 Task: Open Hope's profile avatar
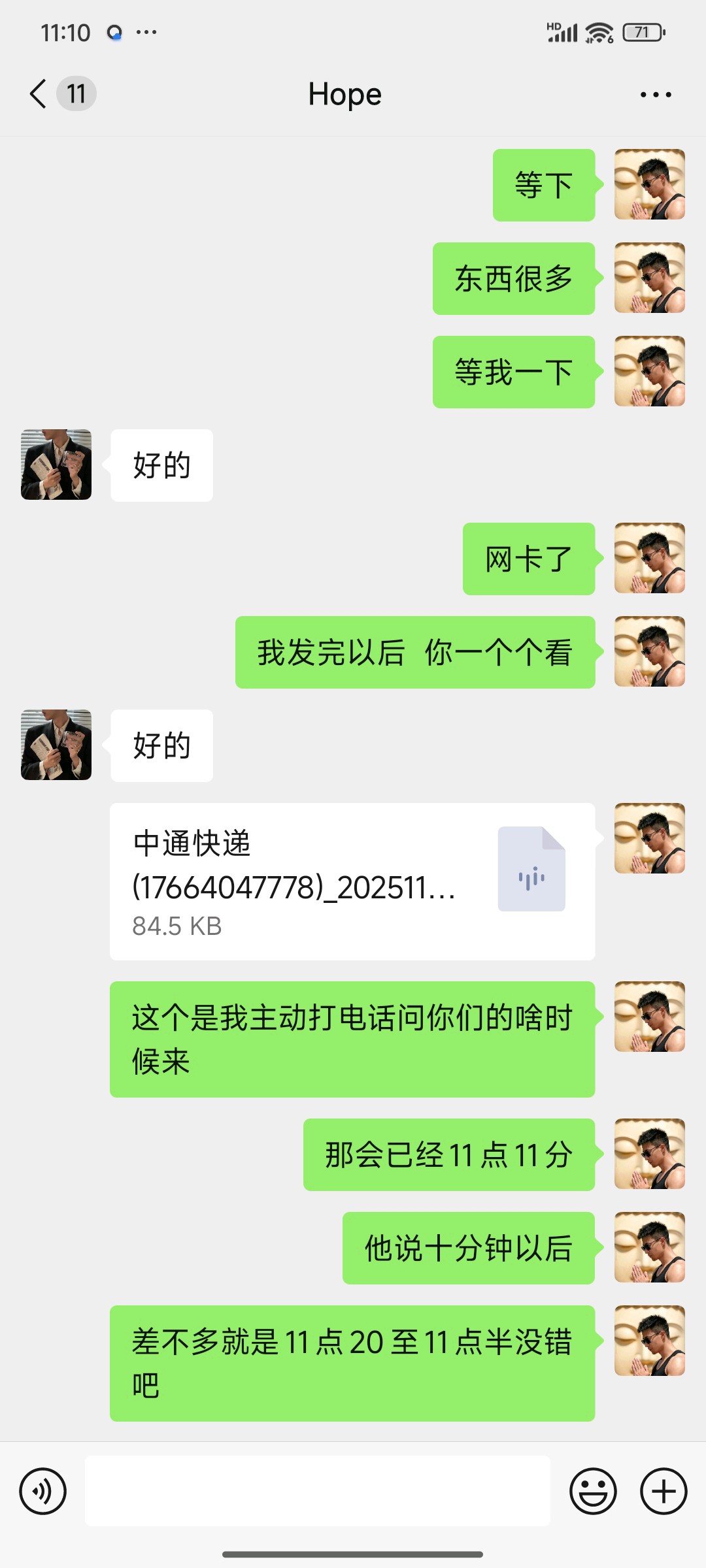56,465
